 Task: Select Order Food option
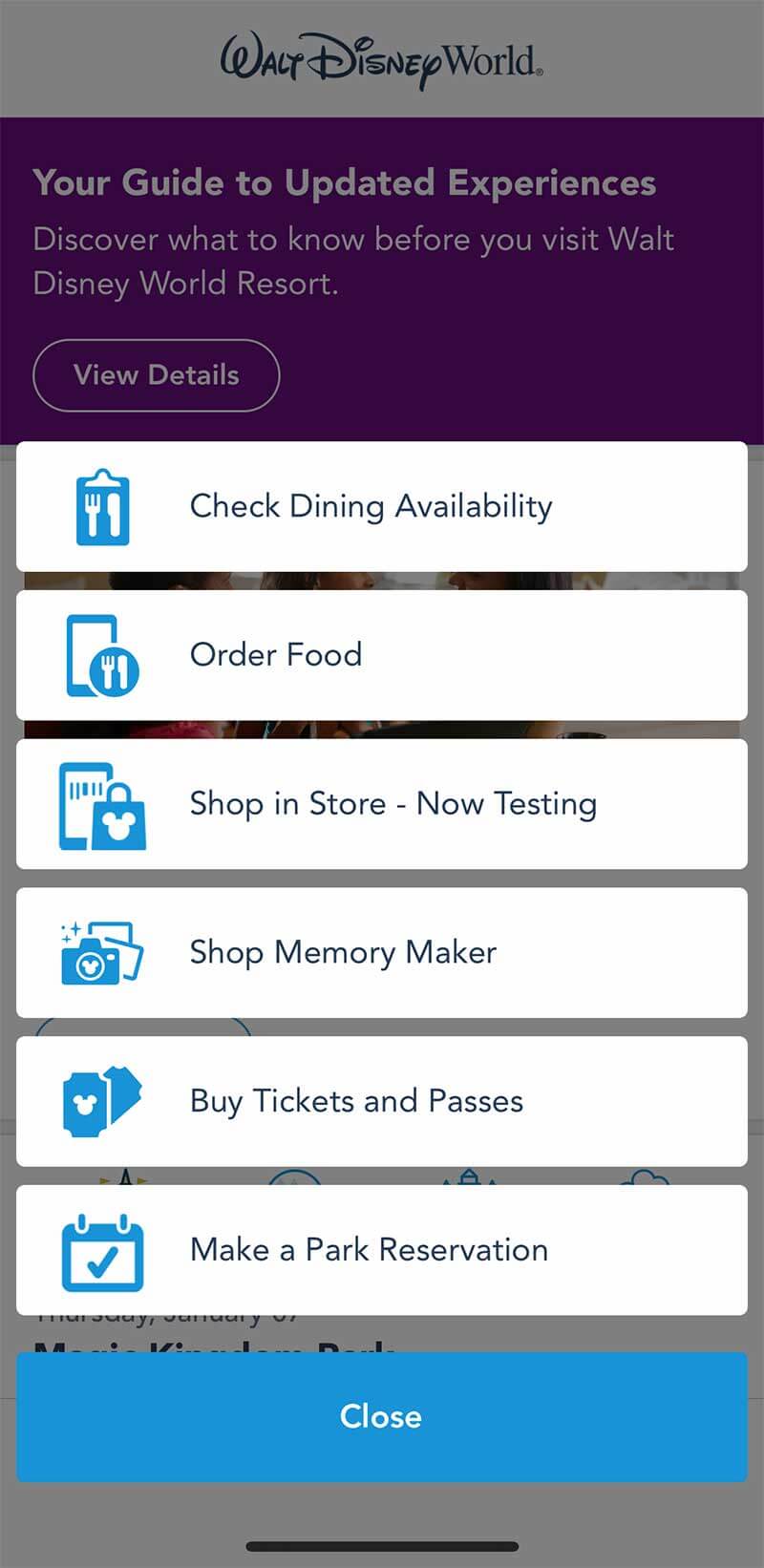[382, 655]
